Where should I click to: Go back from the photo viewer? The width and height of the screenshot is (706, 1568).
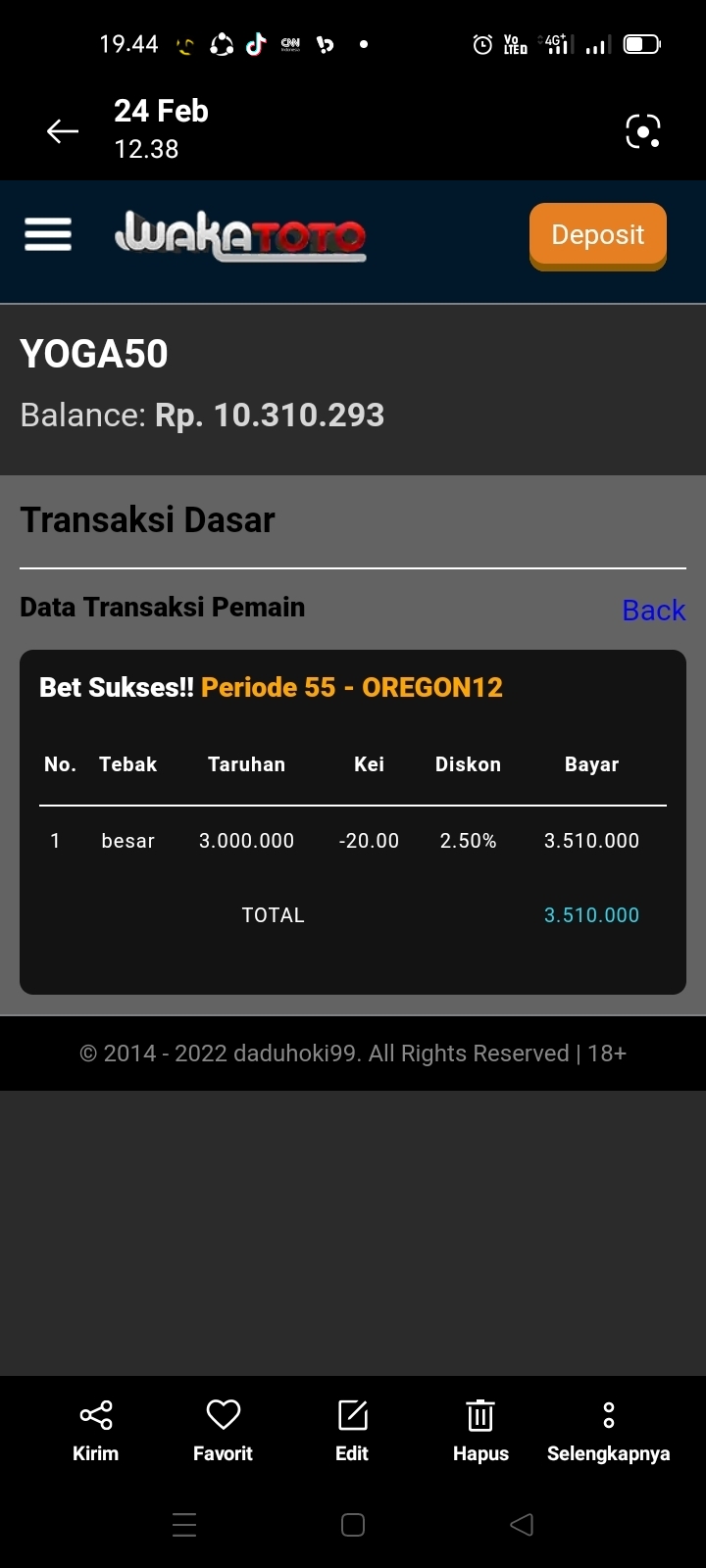coord(63,130)
